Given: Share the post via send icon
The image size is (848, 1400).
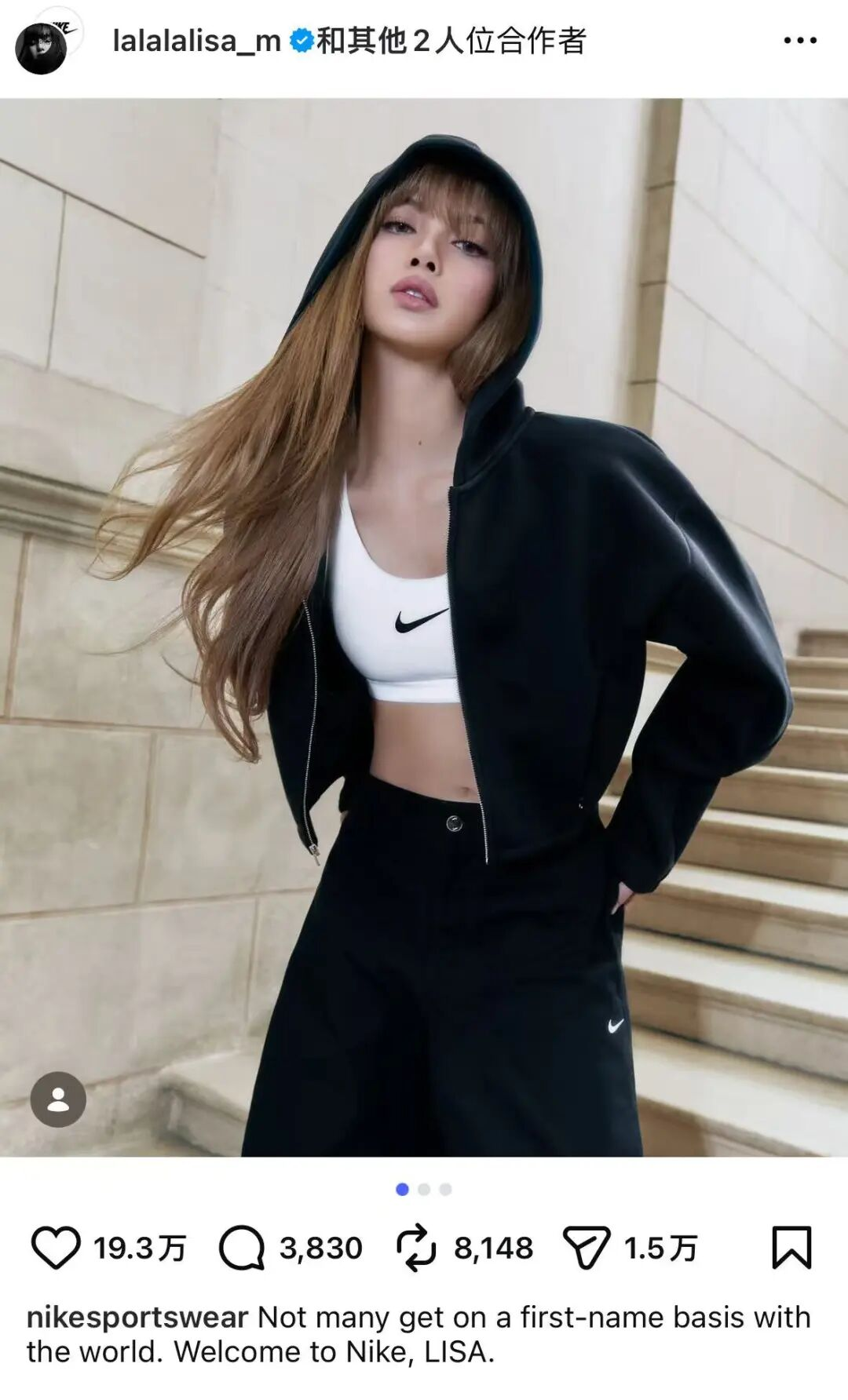Looking at the screenshot, I should 586,1248.
